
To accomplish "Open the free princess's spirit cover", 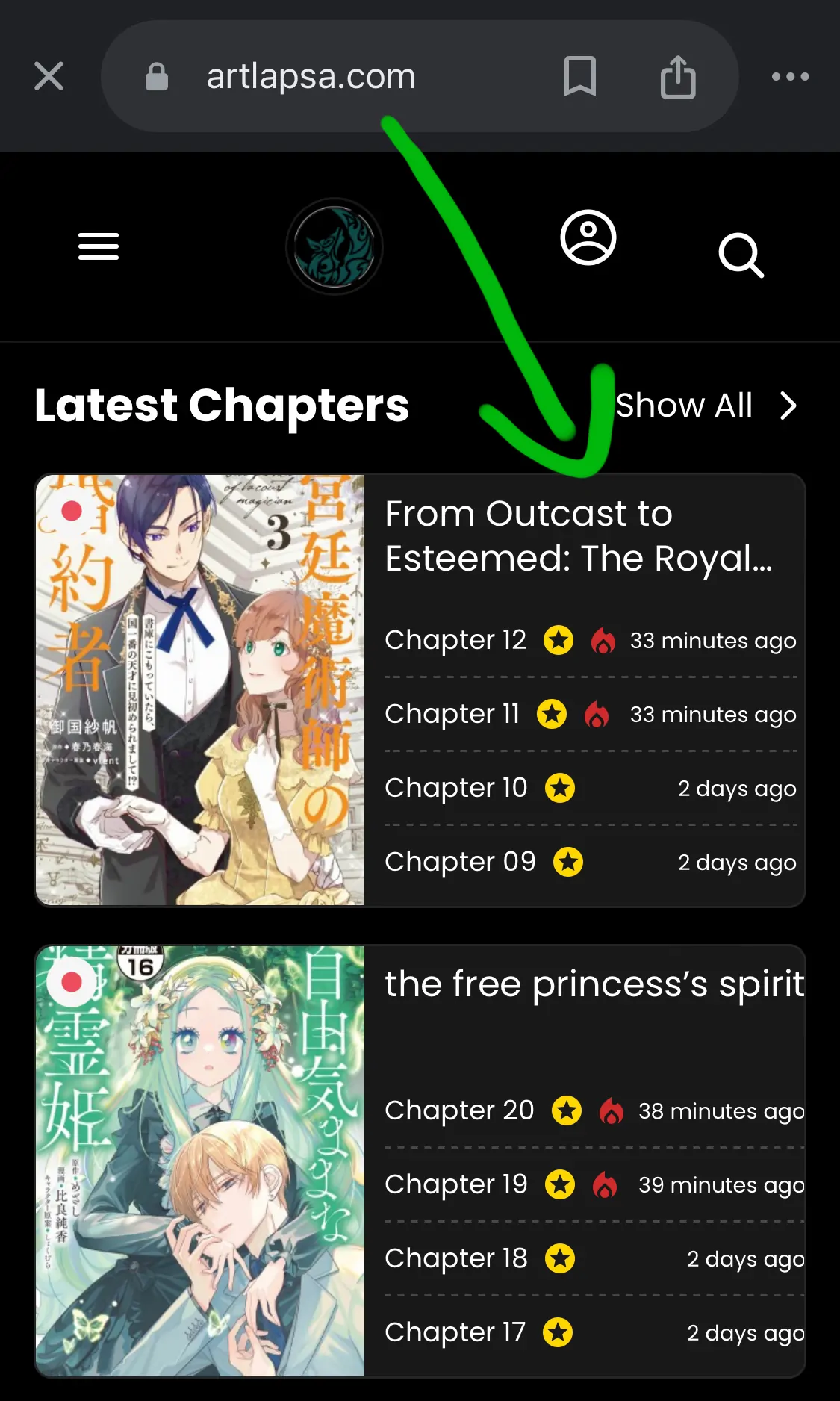I will [x=200, y=1161].
